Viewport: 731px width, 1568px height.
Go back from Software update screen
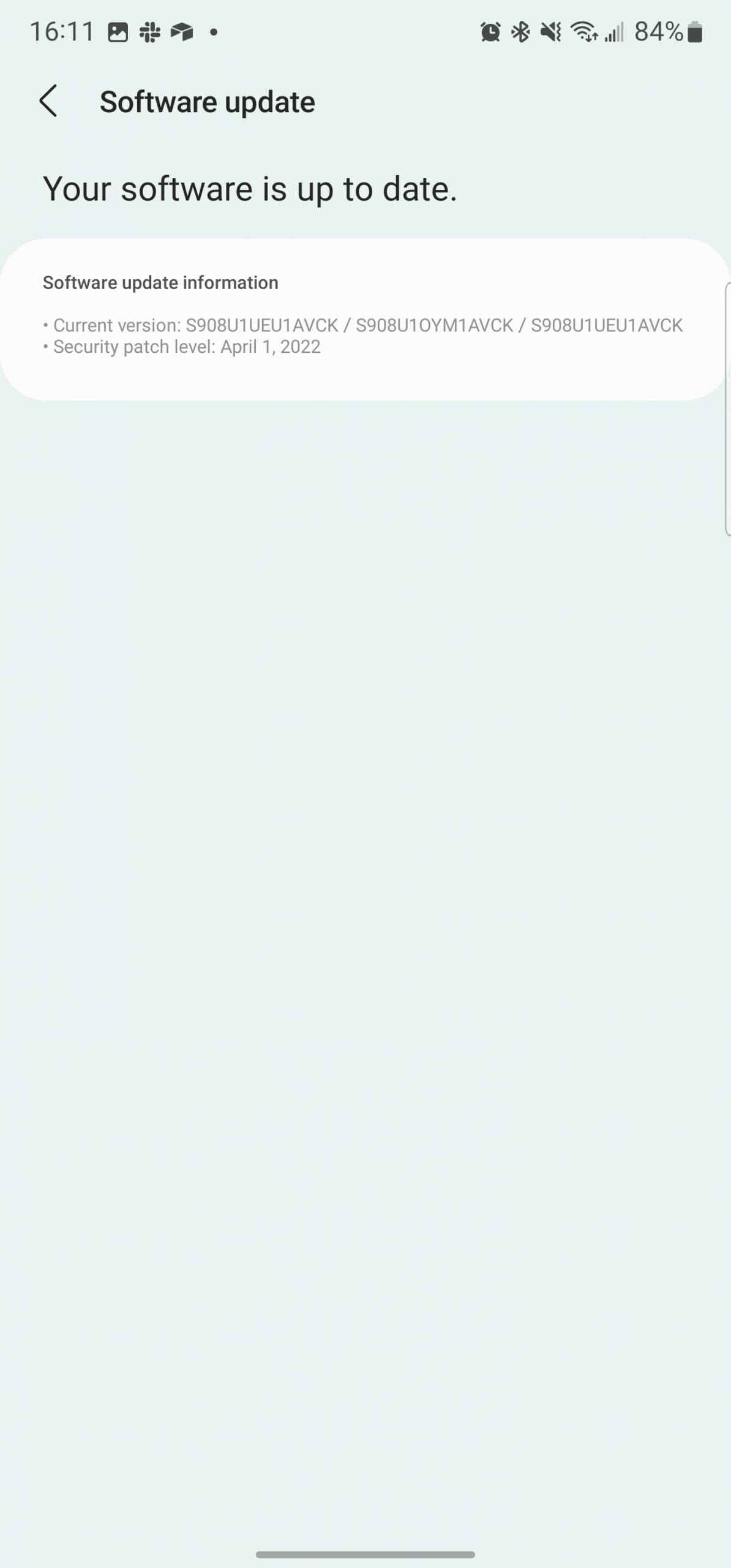pyautogui.click(x=48, y=101)
